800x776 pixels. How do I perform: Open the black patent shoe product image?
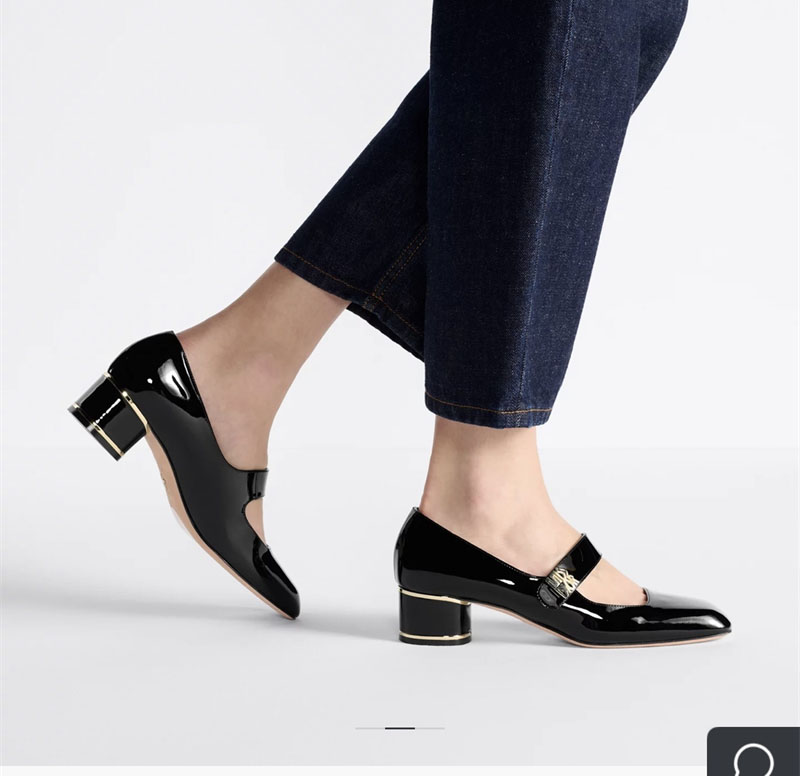400,360
